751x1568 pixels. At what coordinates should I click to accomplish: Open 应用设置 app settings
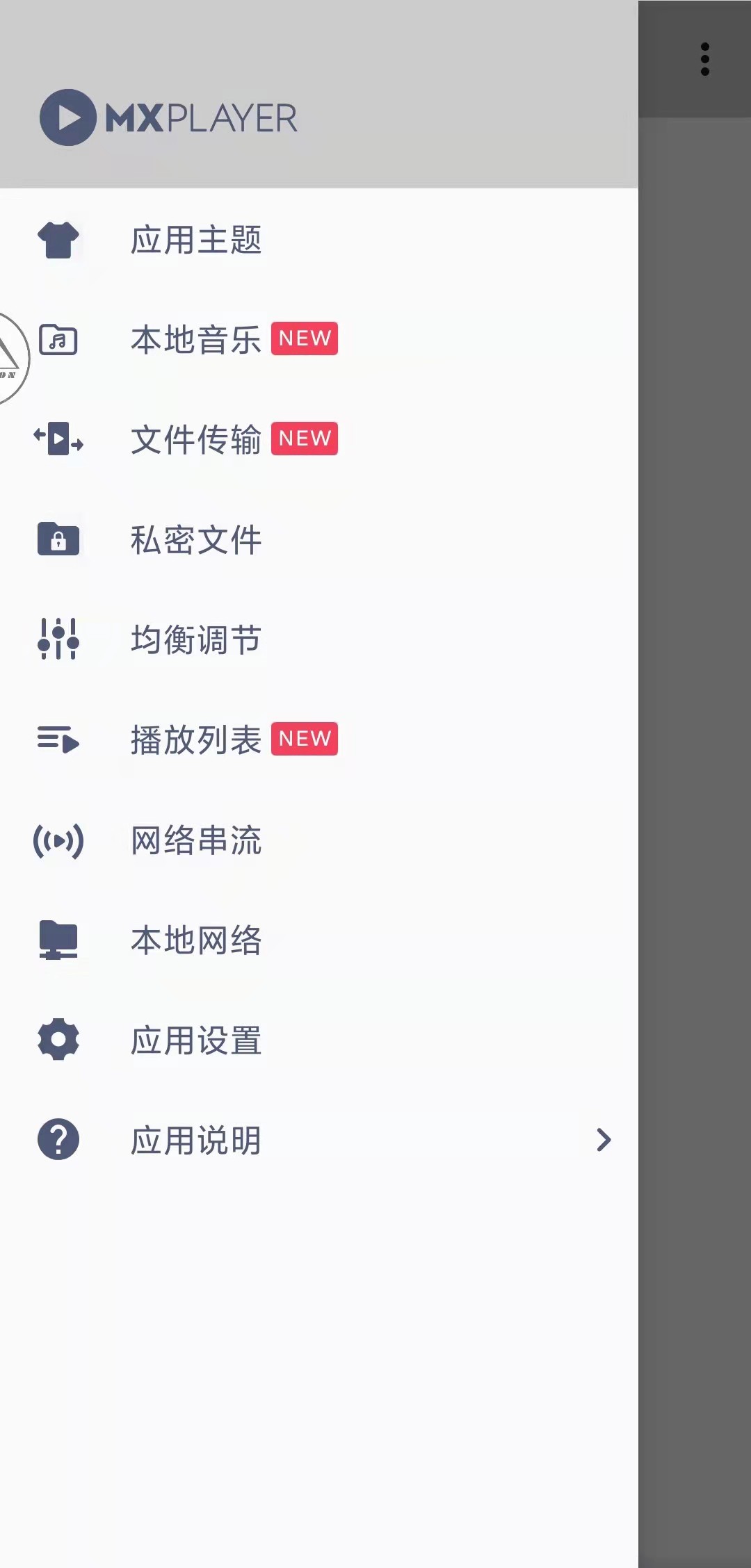[x=319, y=1040]
